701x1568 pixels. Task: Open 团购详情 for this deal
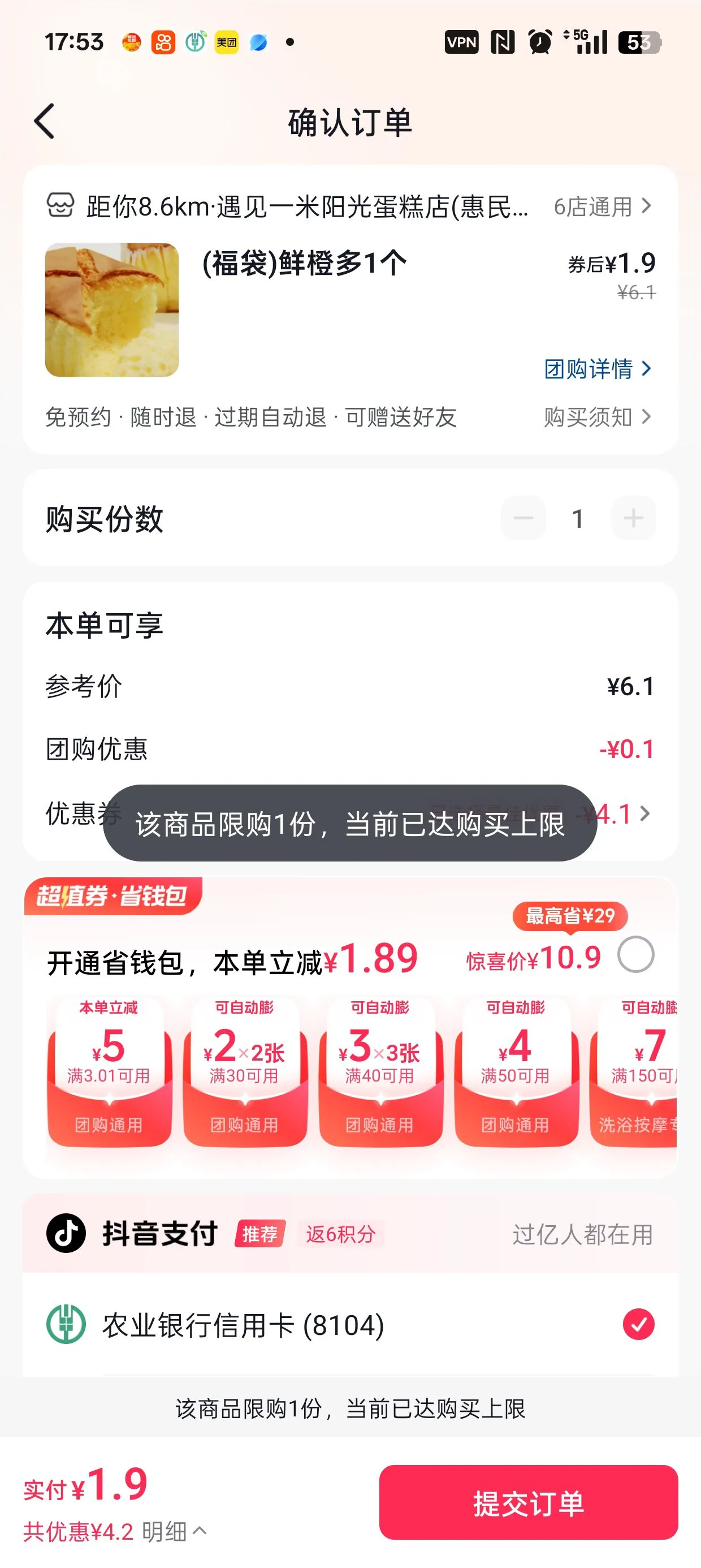(x=597, y=369)
